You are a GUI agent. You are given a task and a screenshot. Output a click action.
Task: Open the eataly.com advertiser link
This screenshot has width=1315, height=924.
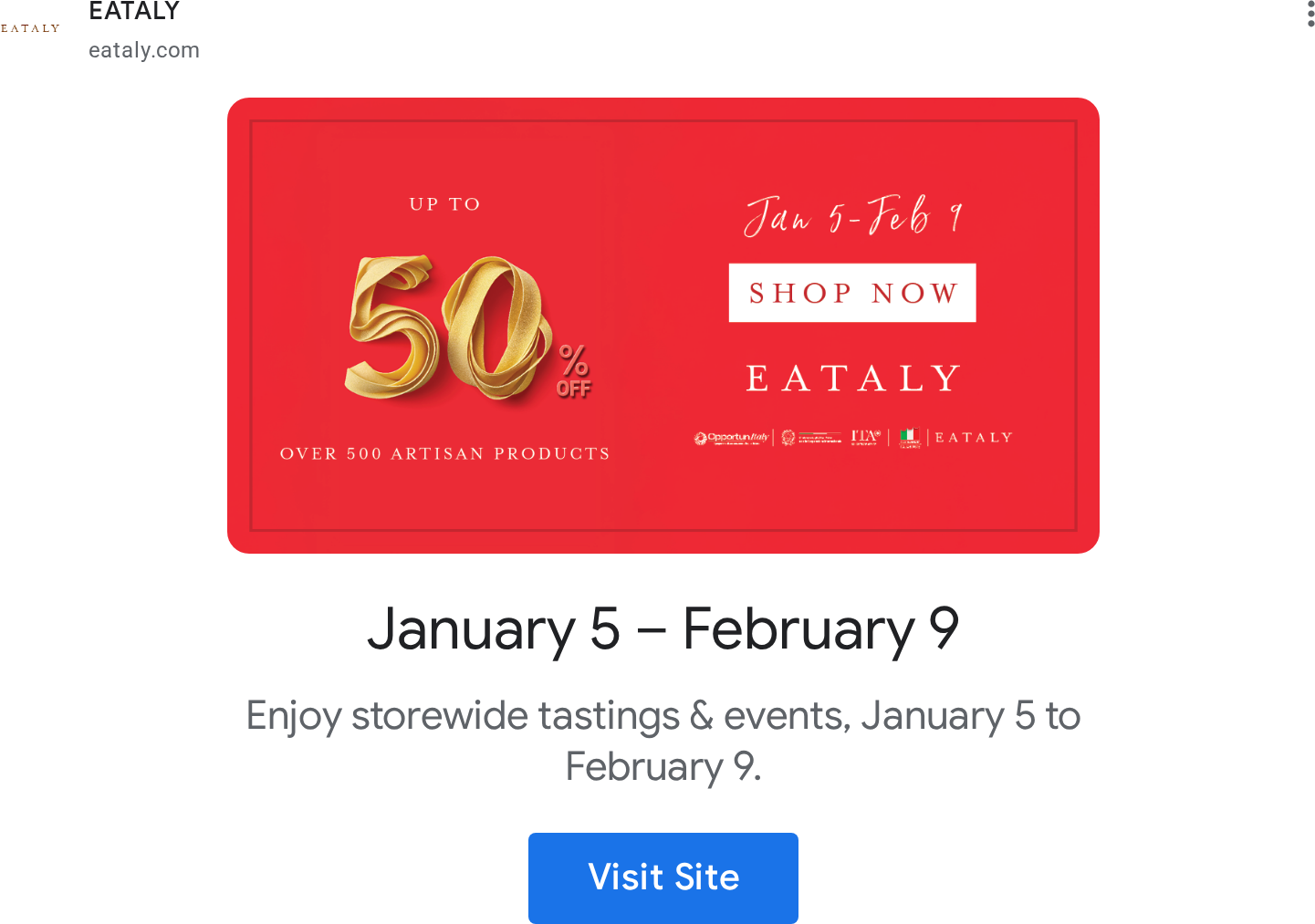click(x=144, y=50)
